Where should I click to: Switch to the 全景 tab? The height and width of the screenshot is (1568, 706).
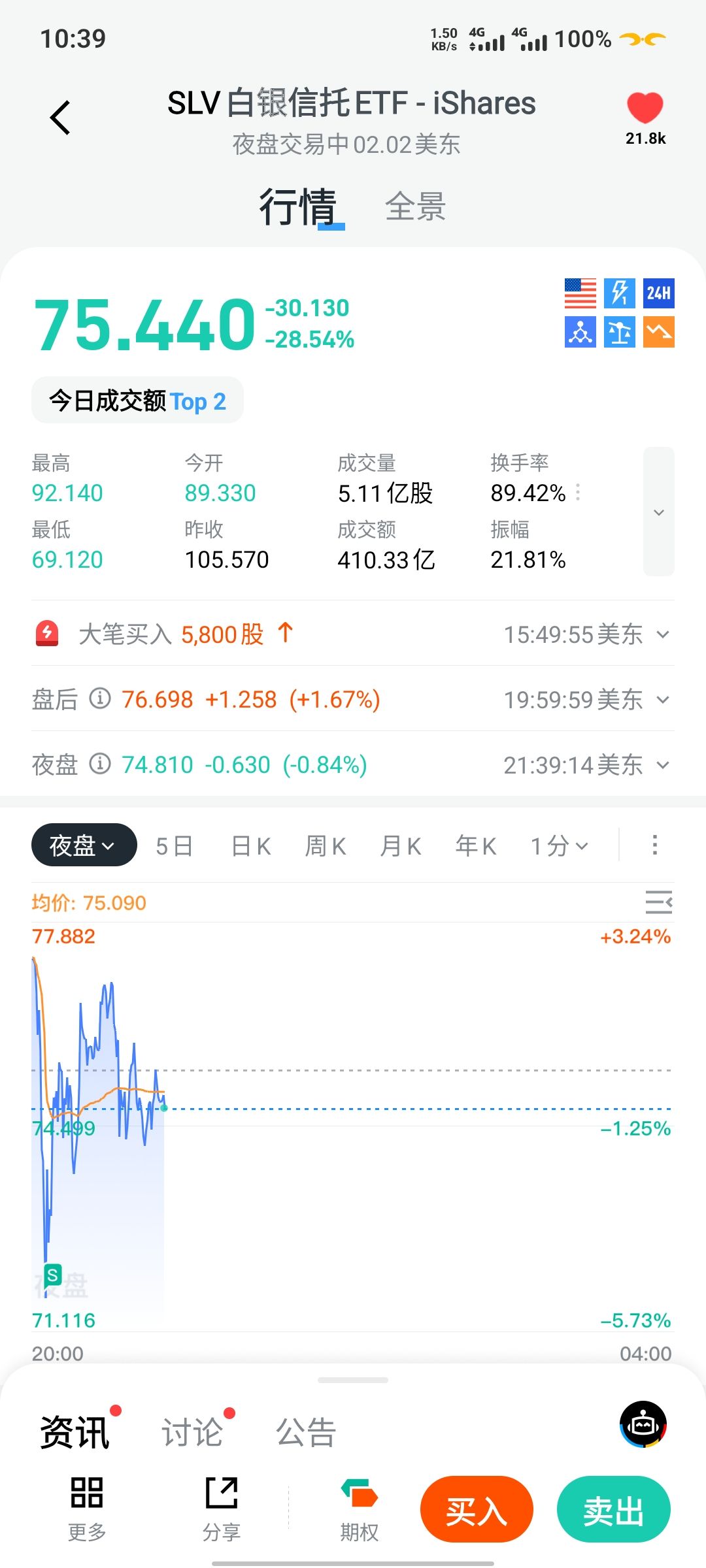pos(415,207)
